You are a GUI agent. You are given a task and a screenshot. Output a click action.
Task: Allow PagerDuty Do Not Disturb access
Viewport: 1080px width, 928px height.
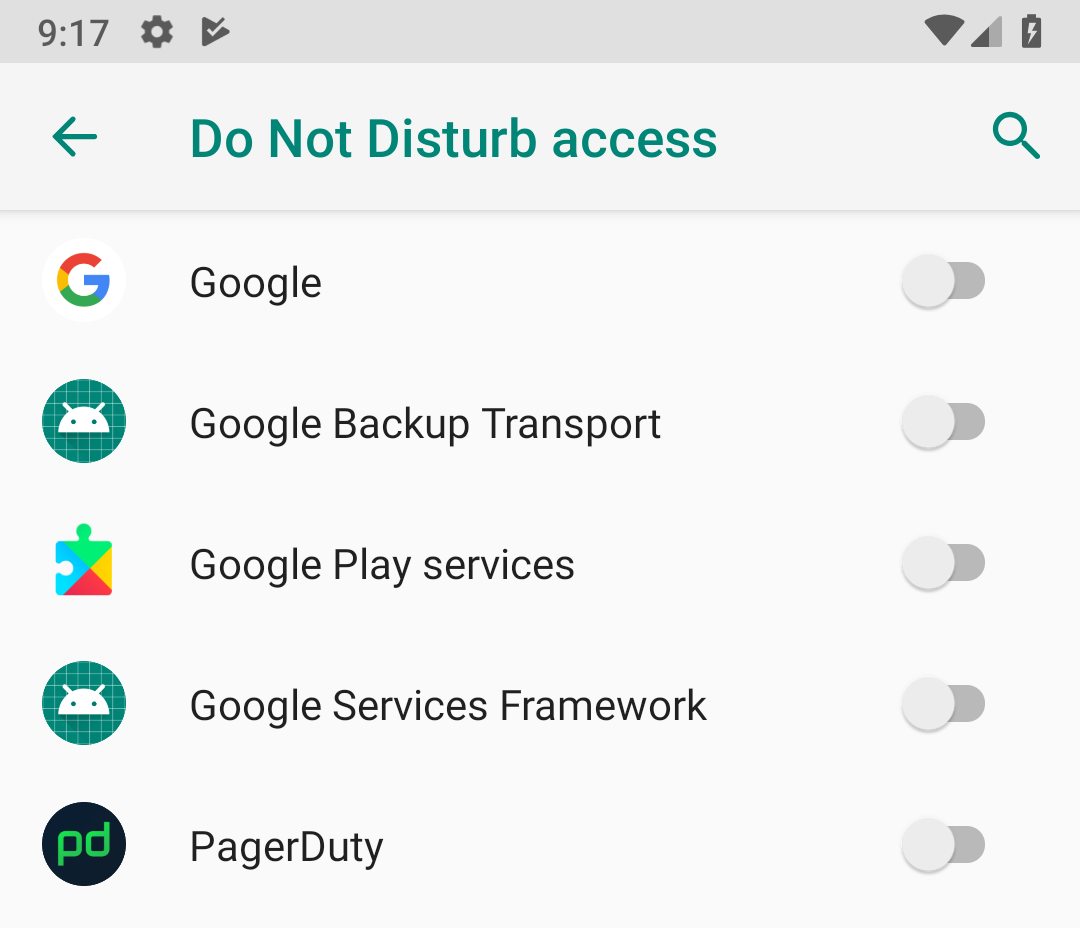click(943, 846)
